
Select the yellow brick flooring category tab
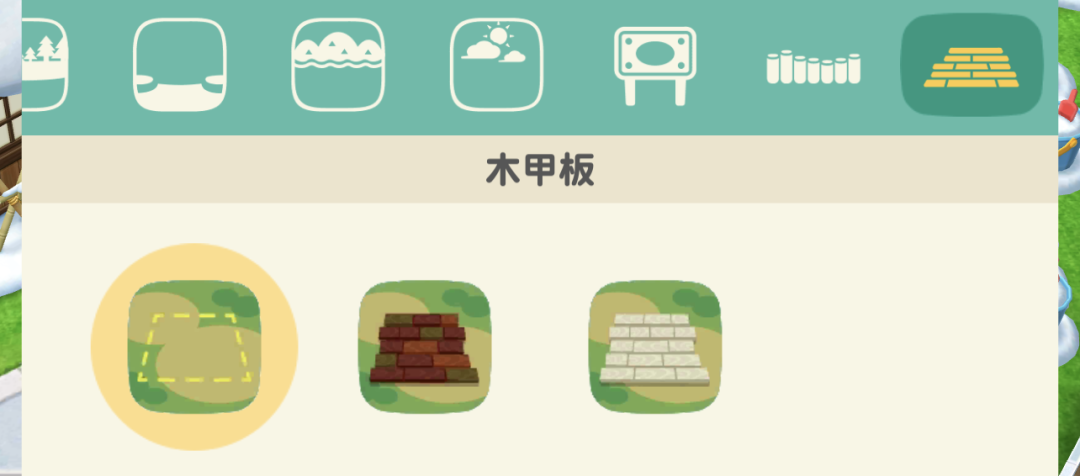(x=971, y=65)
